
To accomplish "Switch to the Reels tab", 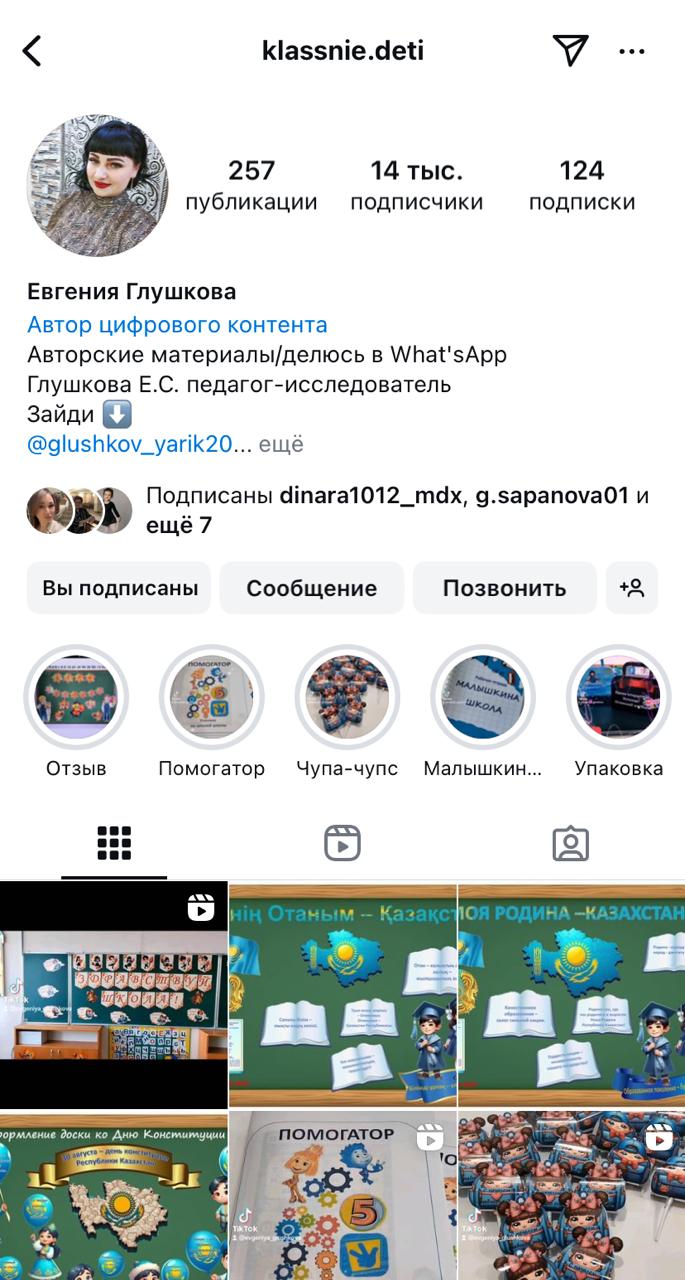I will click(342, 843).
